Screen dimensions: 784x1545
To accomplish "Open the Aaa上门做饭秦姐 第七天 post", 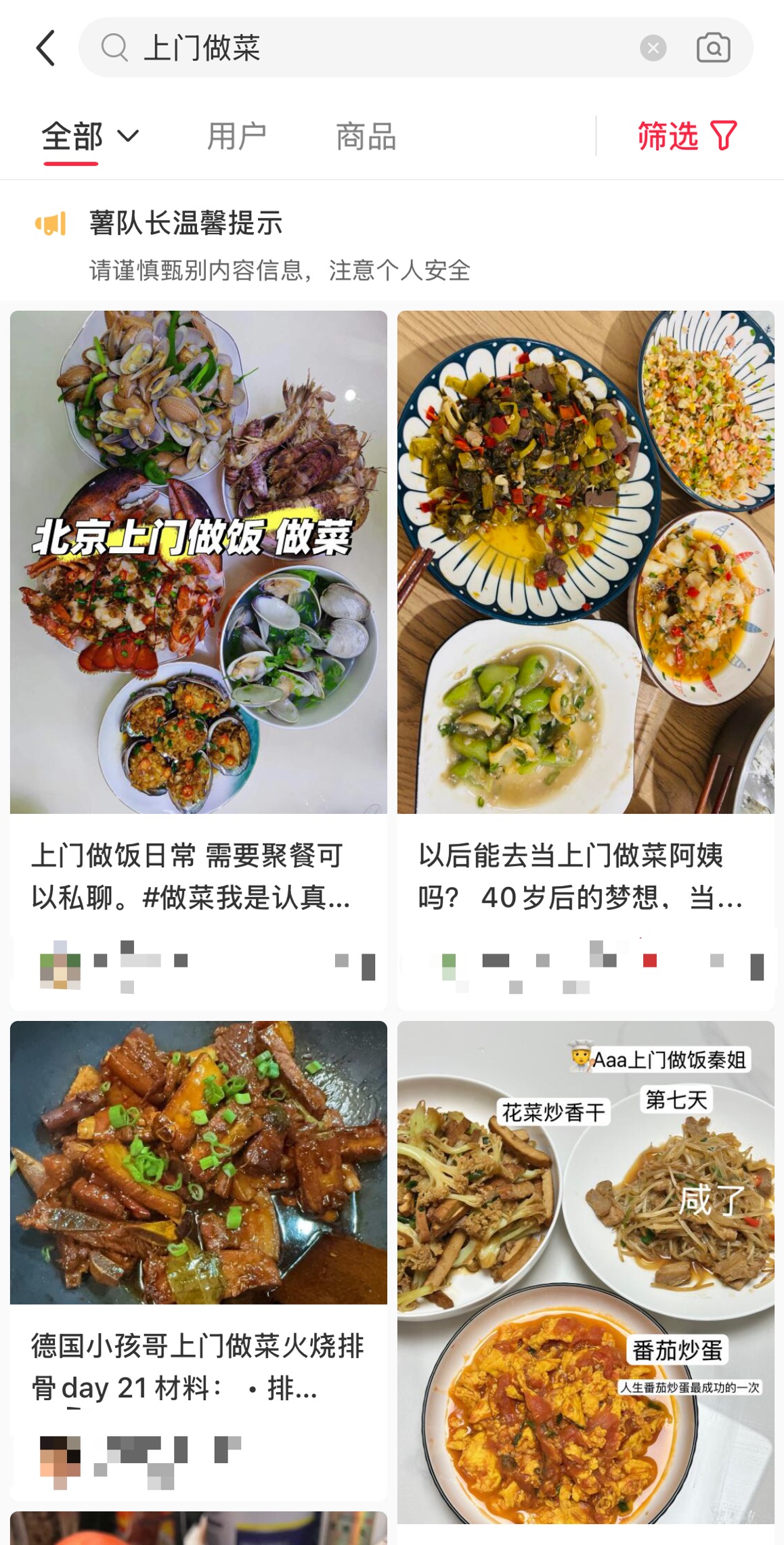I will pyautogui.click(x=586, y=1273).
